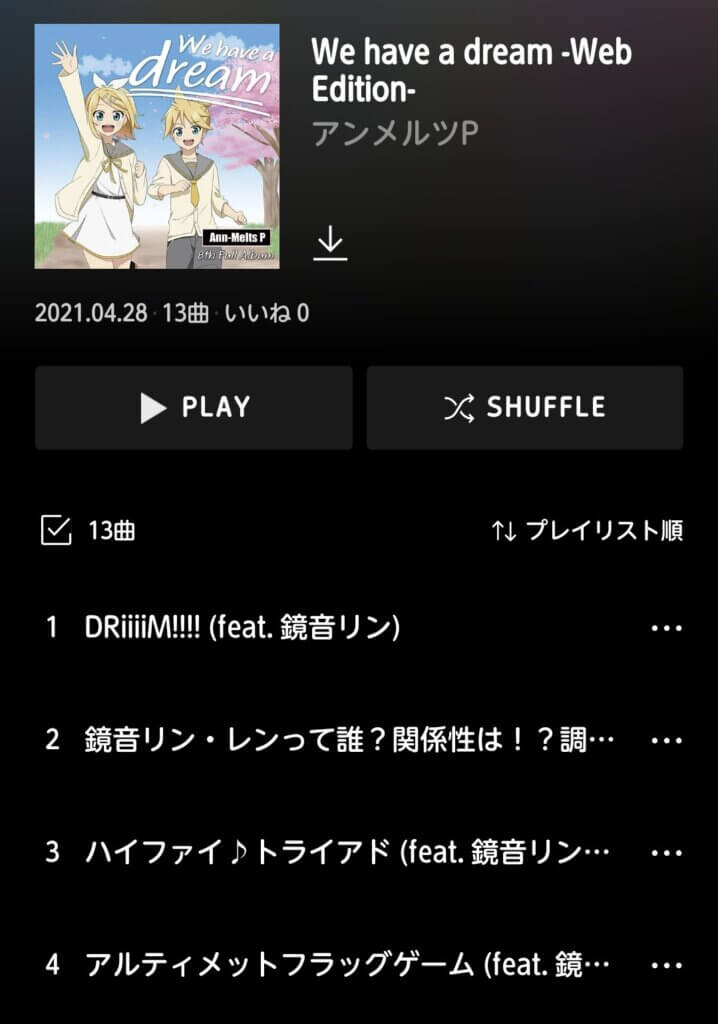Open more options for track 2
718x1024 pixels.
(x=666, y=740)
